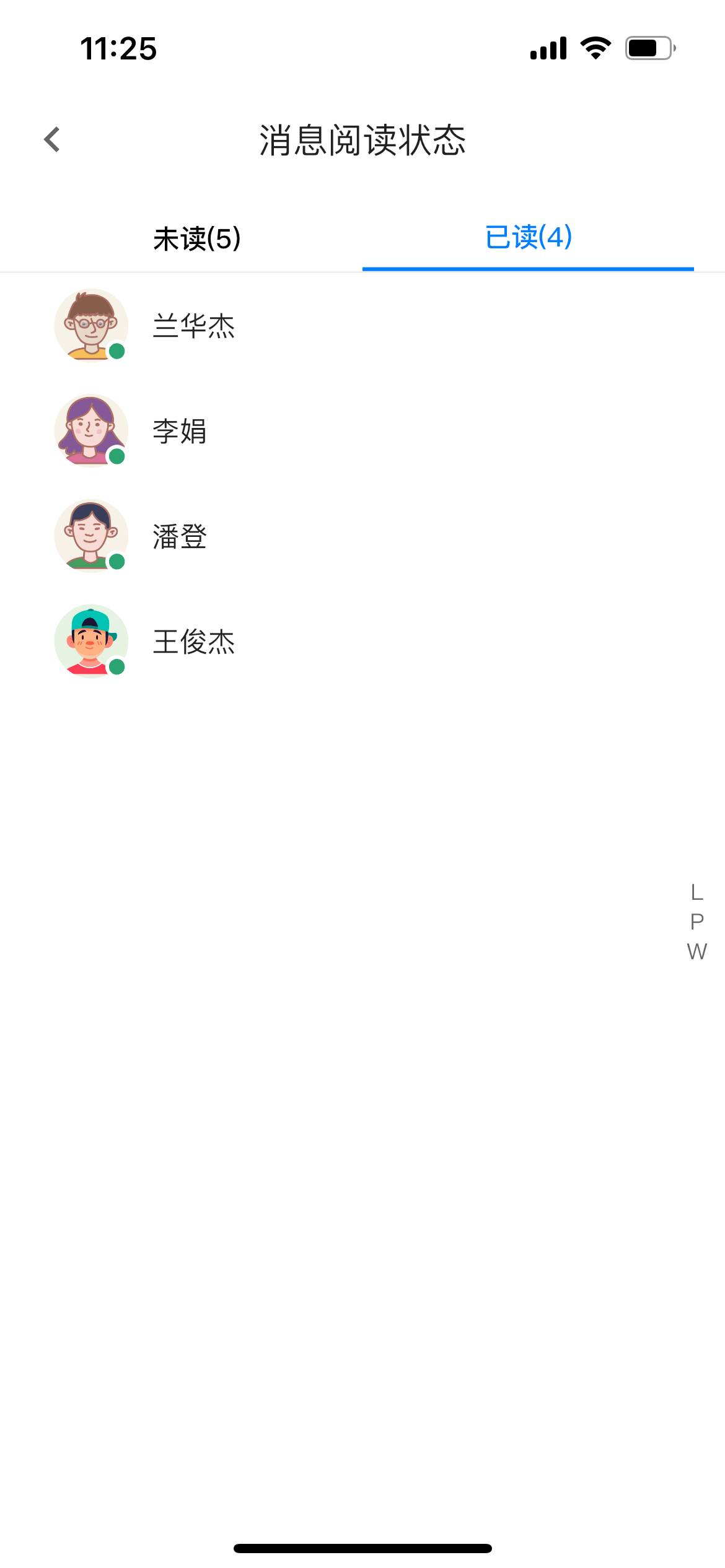The width and height of the screenshot is (725, 1568).
Task: Select the 已读(4) tab
Action: tap(528, 237)
